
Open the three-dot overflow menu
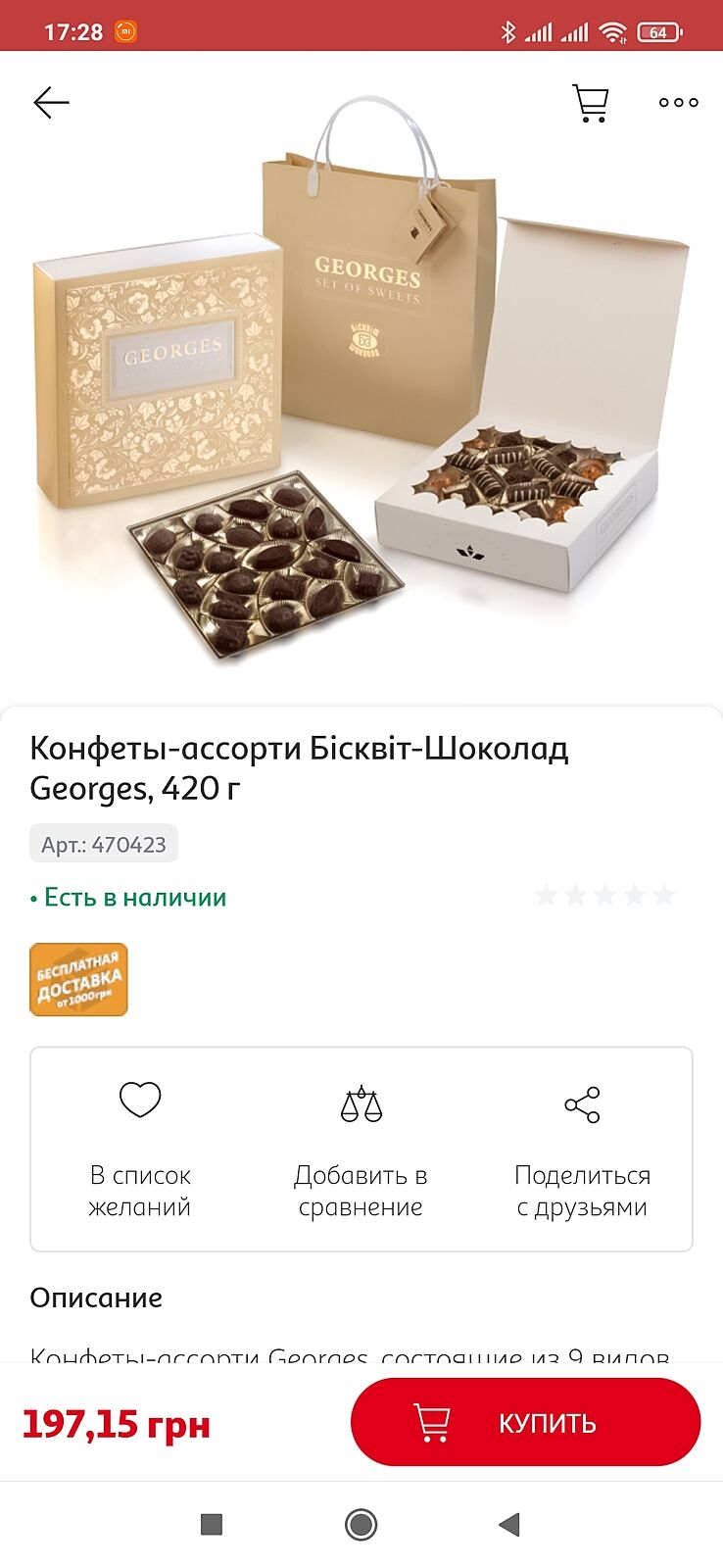(x=678, y=102)
